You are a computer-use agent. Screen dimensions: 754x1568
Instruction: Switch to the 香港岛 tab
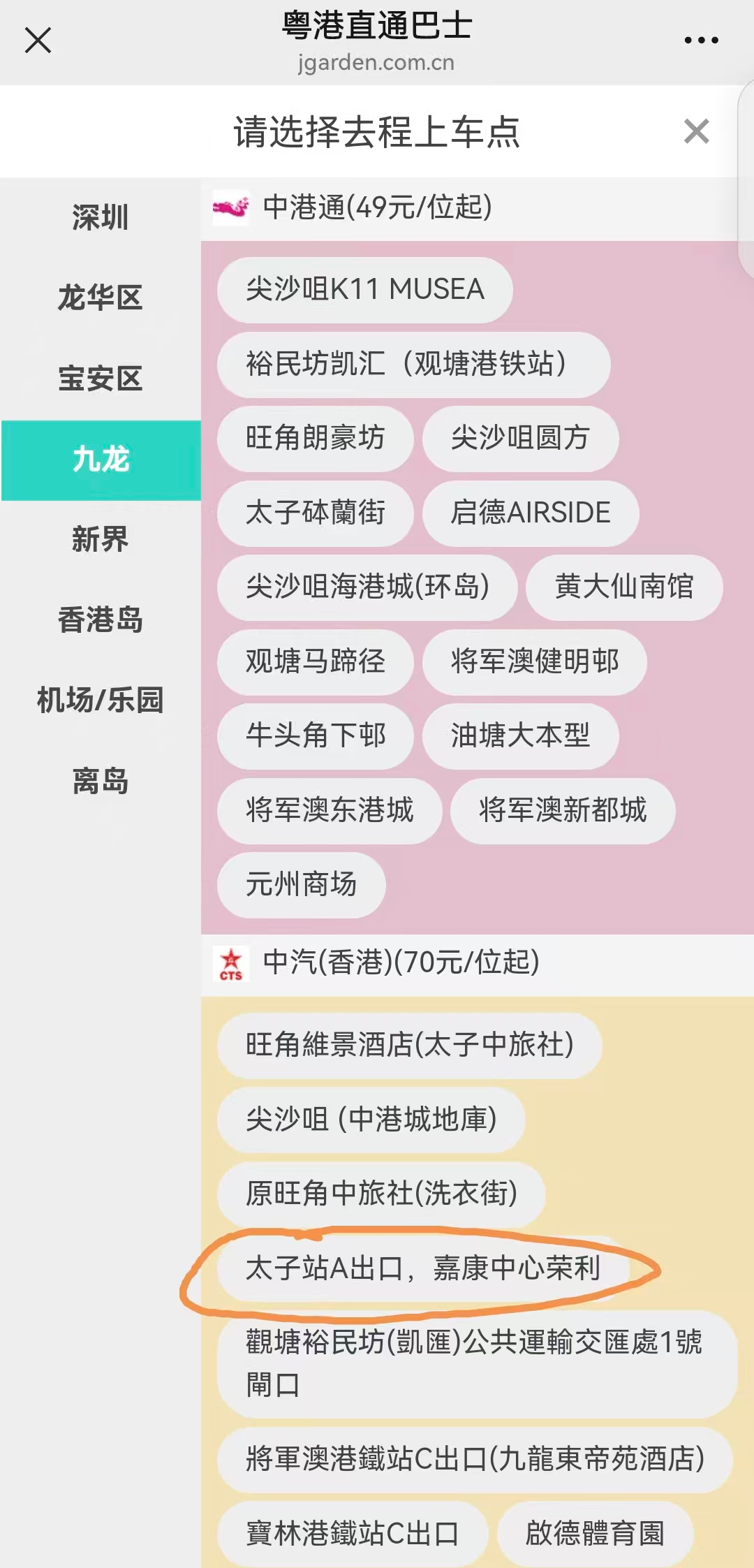[x=101, y=620]
